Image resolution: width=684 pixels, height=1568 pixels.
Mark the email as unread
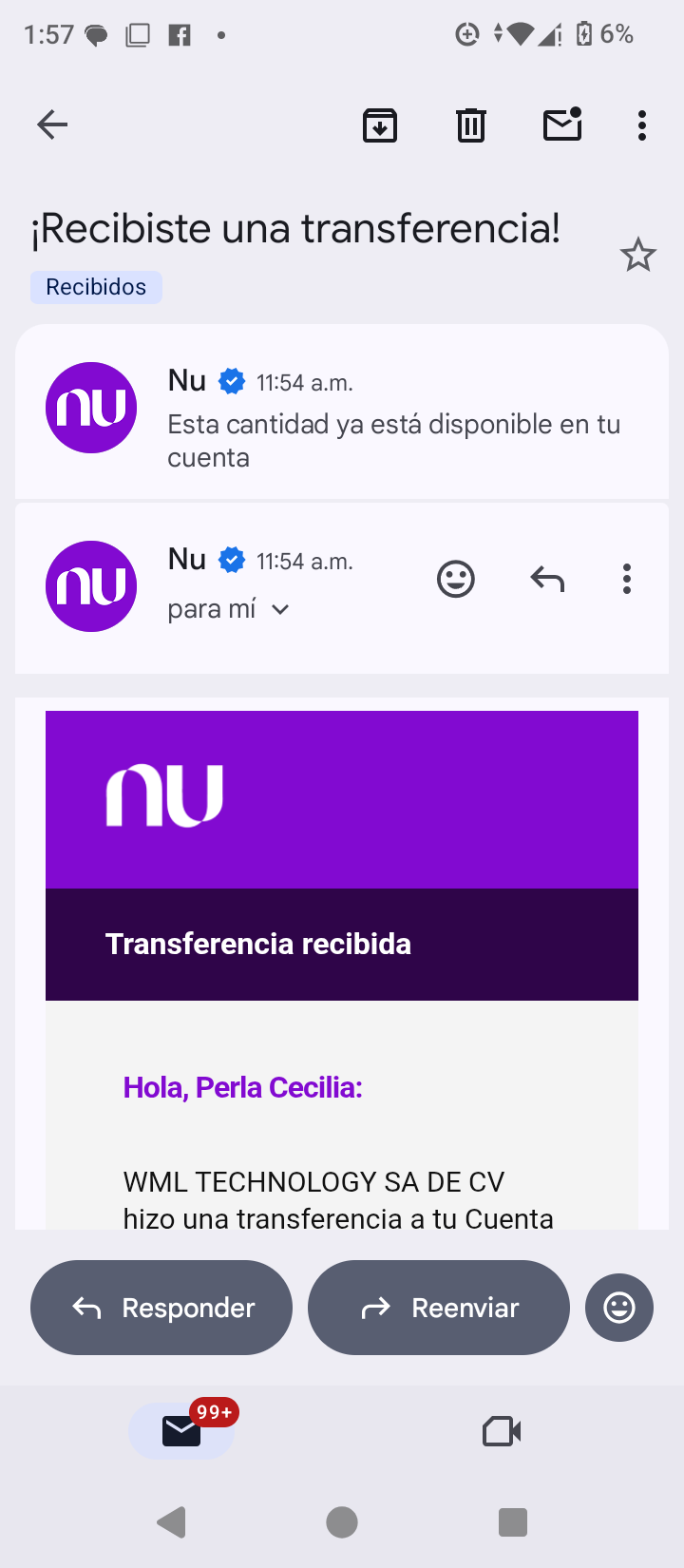click(561, 124)
